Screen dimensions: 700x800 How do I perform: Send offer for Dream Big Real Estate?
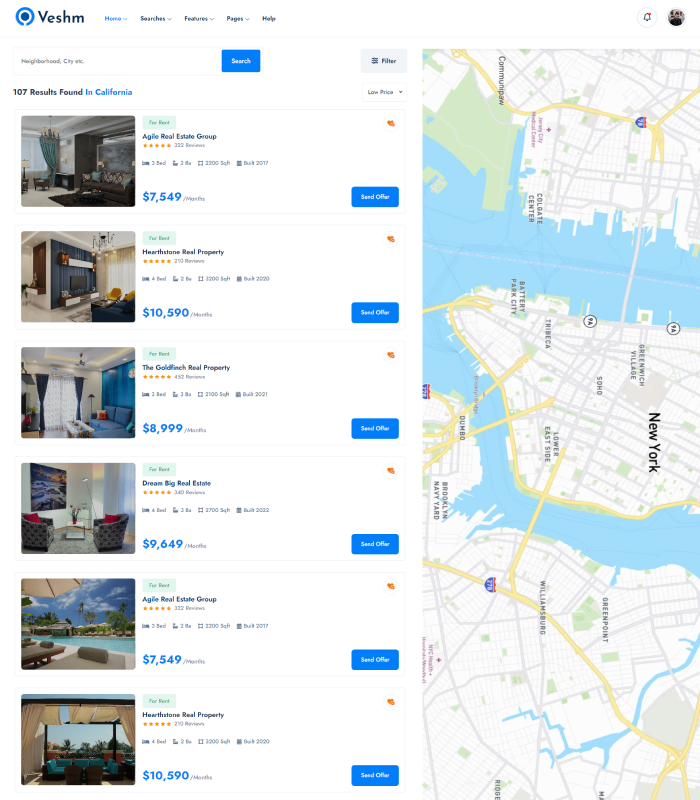click(x=375, y=544)
